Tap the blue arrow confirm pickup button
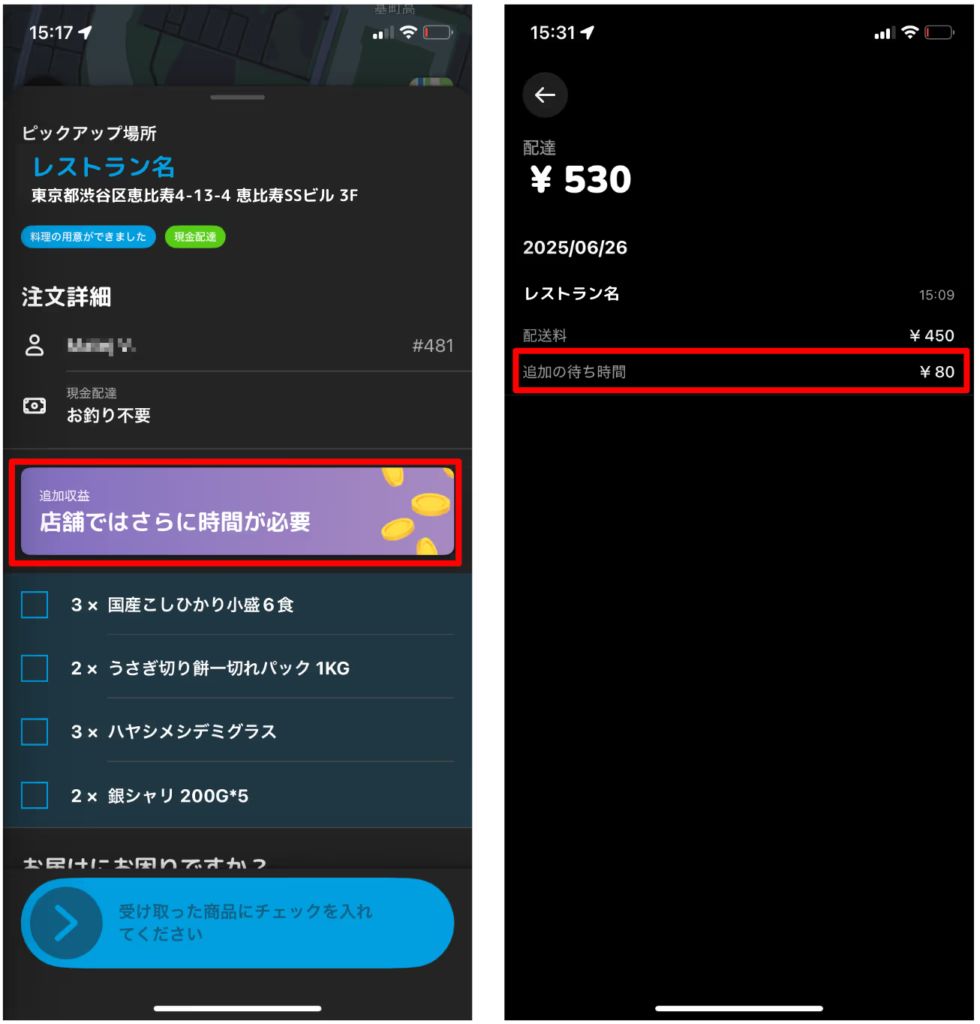 pyautogui.click(x=66, y=924)
